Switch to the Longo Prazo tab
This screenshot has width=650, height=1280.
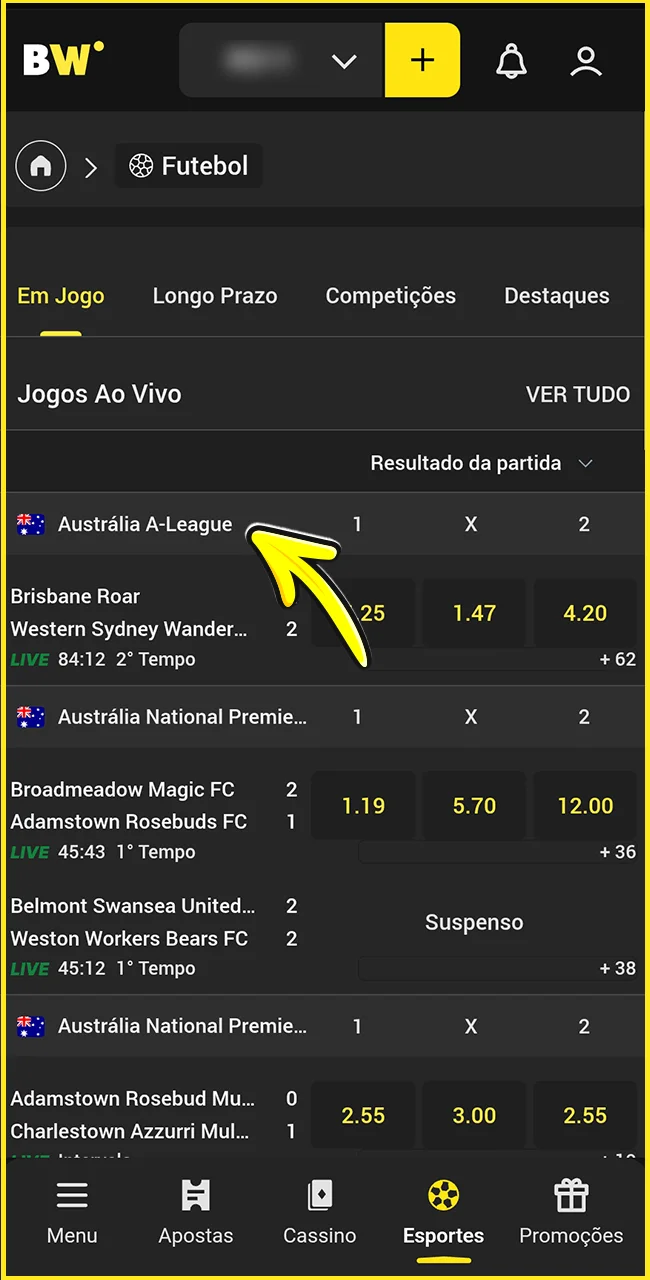tap(214, 296)
